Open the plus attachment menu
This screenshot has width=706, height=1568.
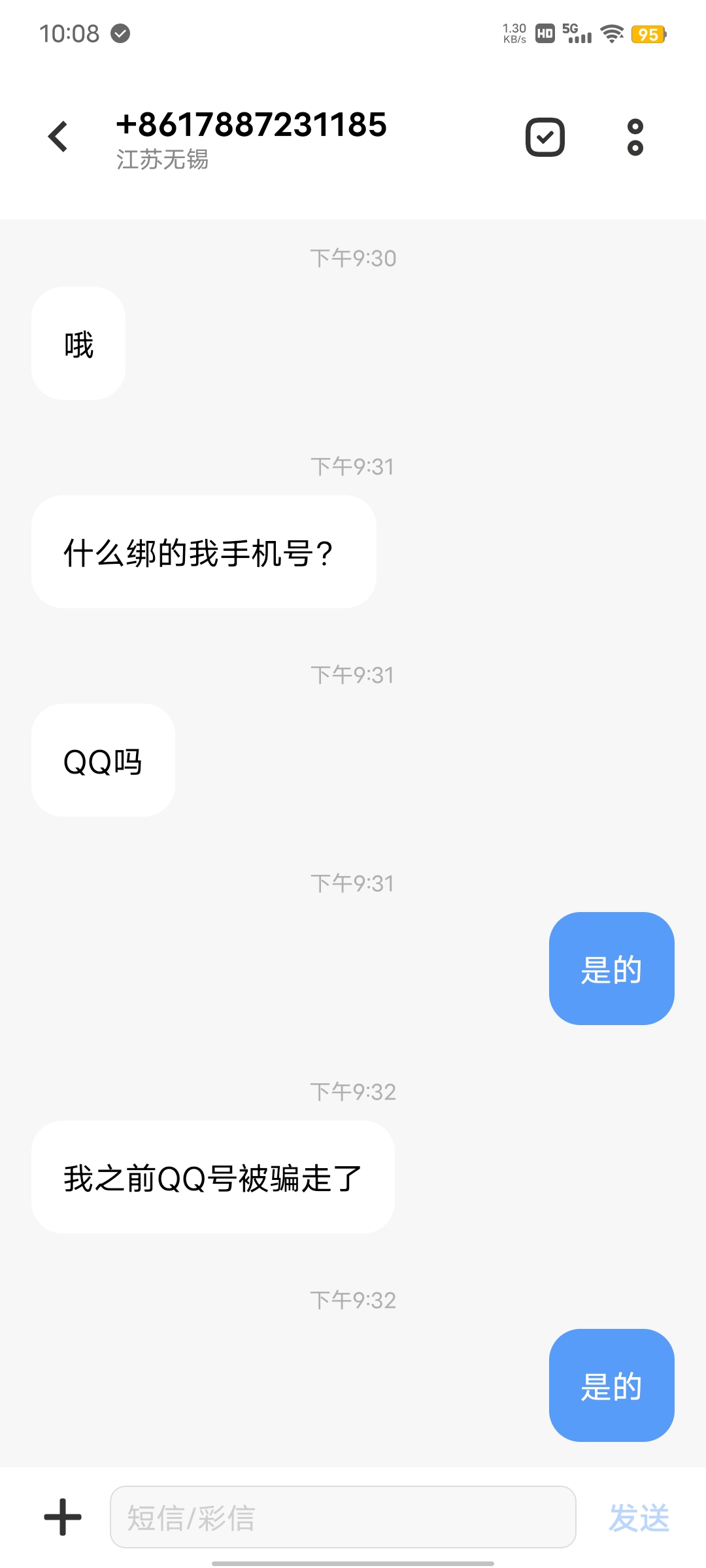click(63, 1517)
